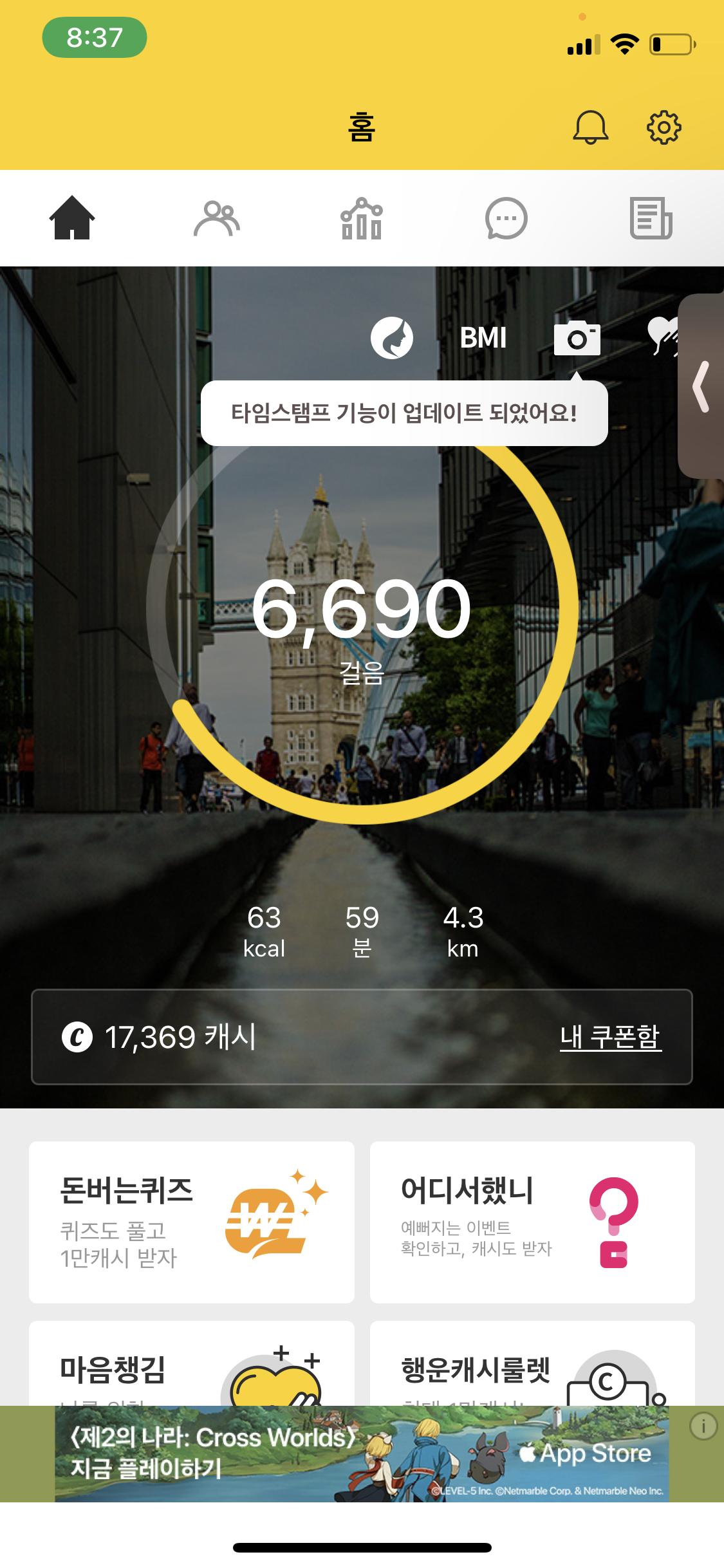
Task: Open the timestamp camera
Action: point(577,338)
